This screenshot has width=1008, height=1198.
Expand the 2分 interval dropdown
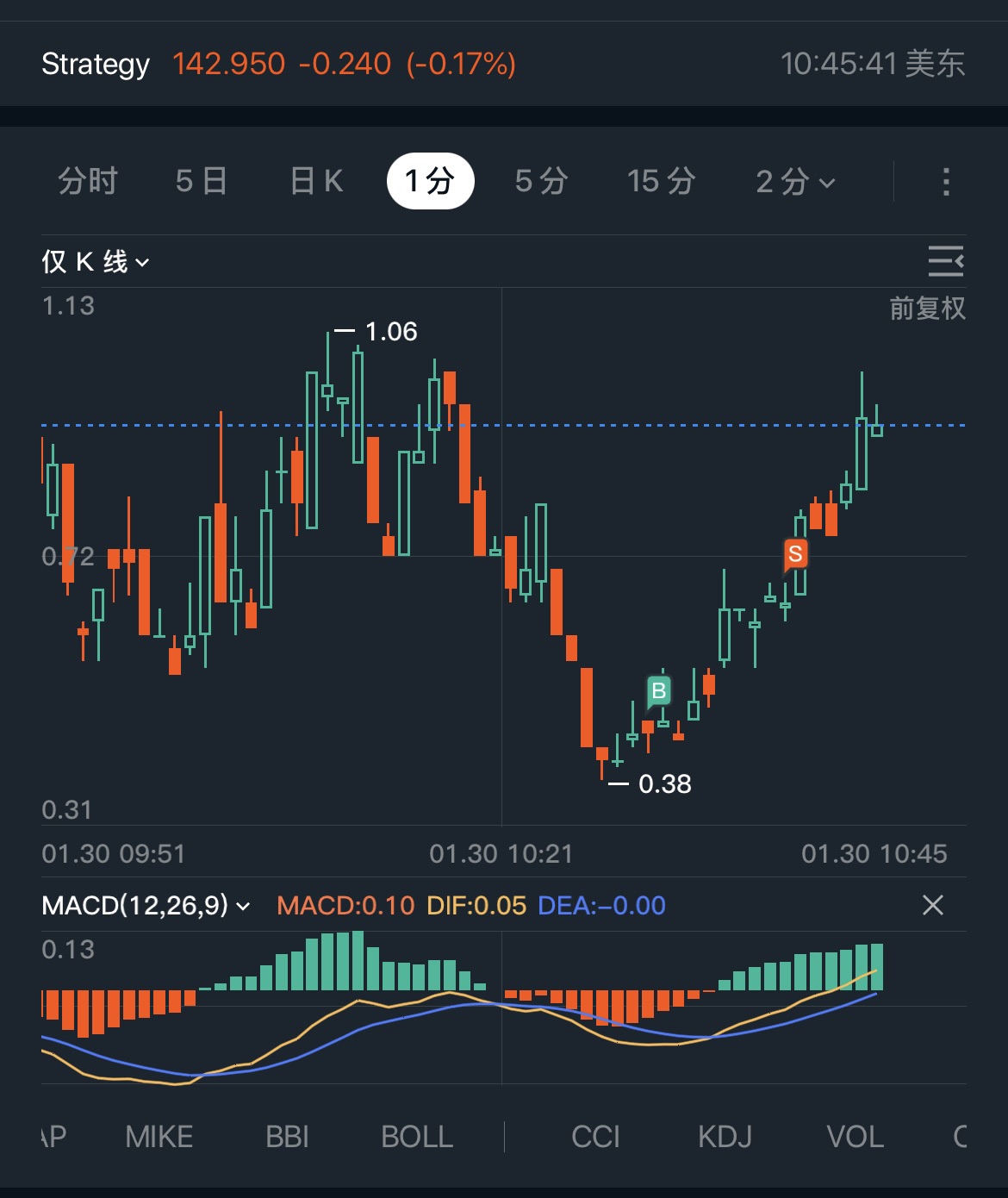point(794,182)
